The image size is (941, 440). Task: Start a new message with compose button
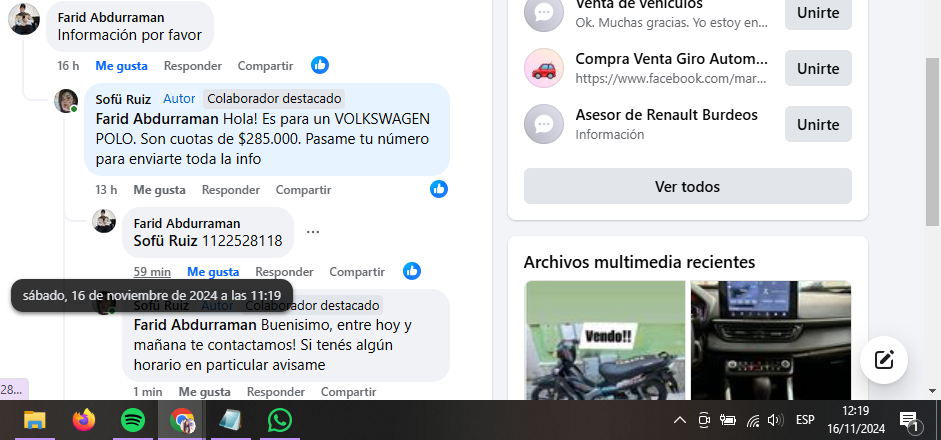[883, 360]
